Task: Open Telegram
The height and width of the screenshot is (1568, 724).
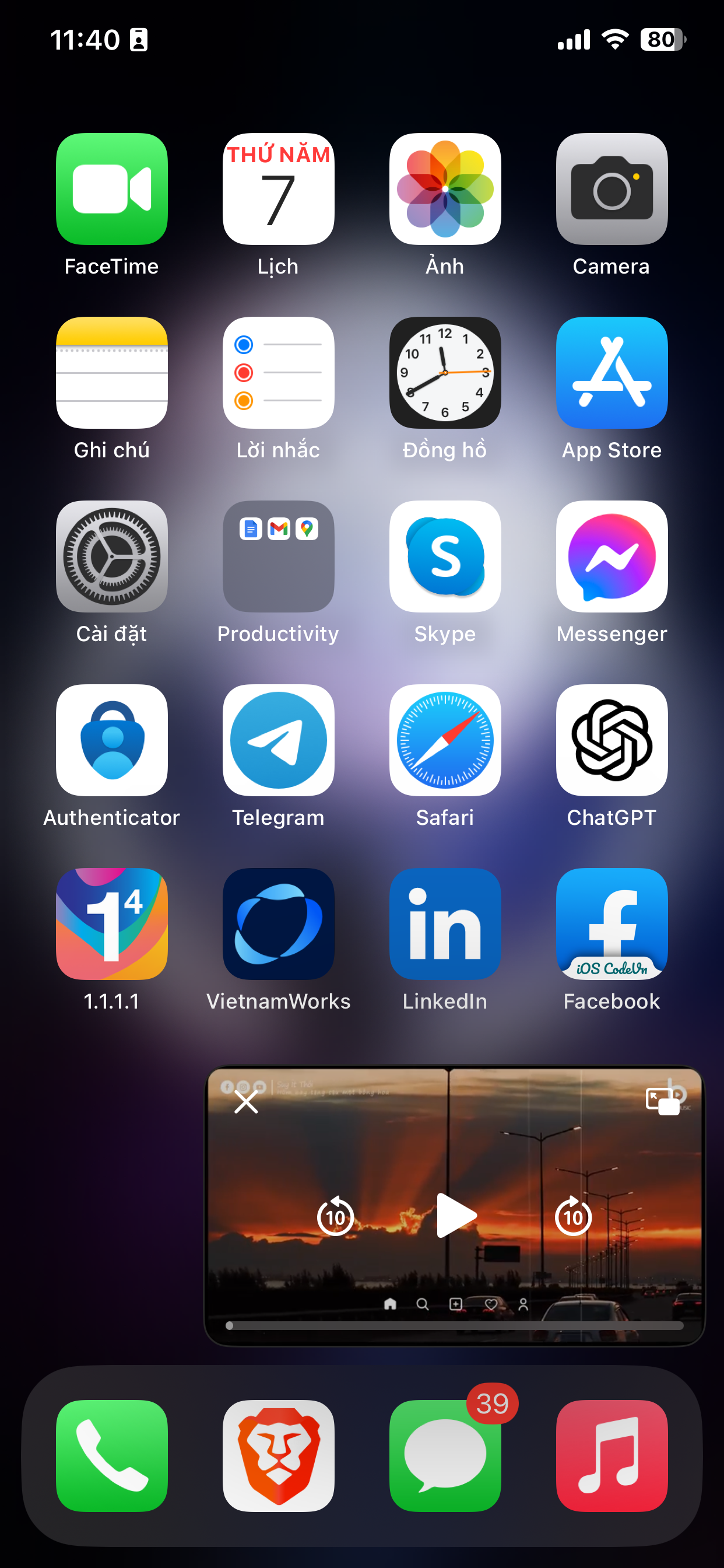Action: (278, 741)
